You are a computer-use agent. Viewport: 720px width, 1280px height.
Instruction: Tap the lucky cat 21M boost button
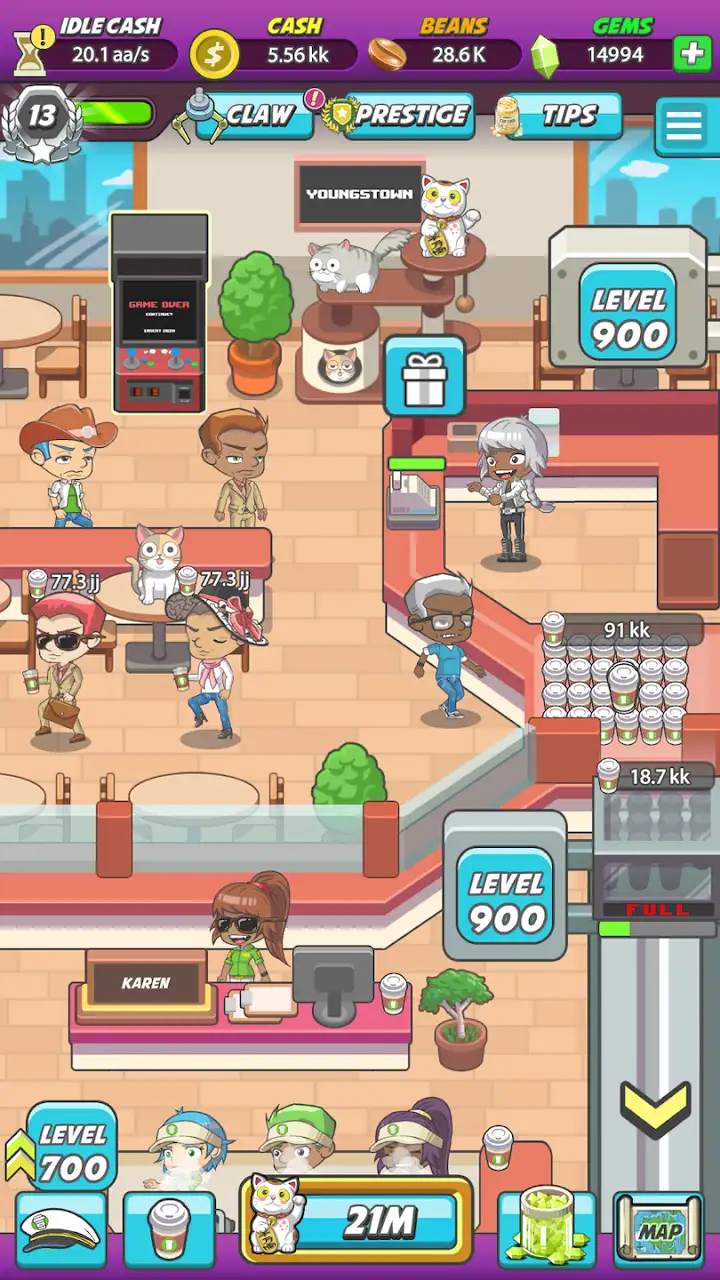[356, 1220]
